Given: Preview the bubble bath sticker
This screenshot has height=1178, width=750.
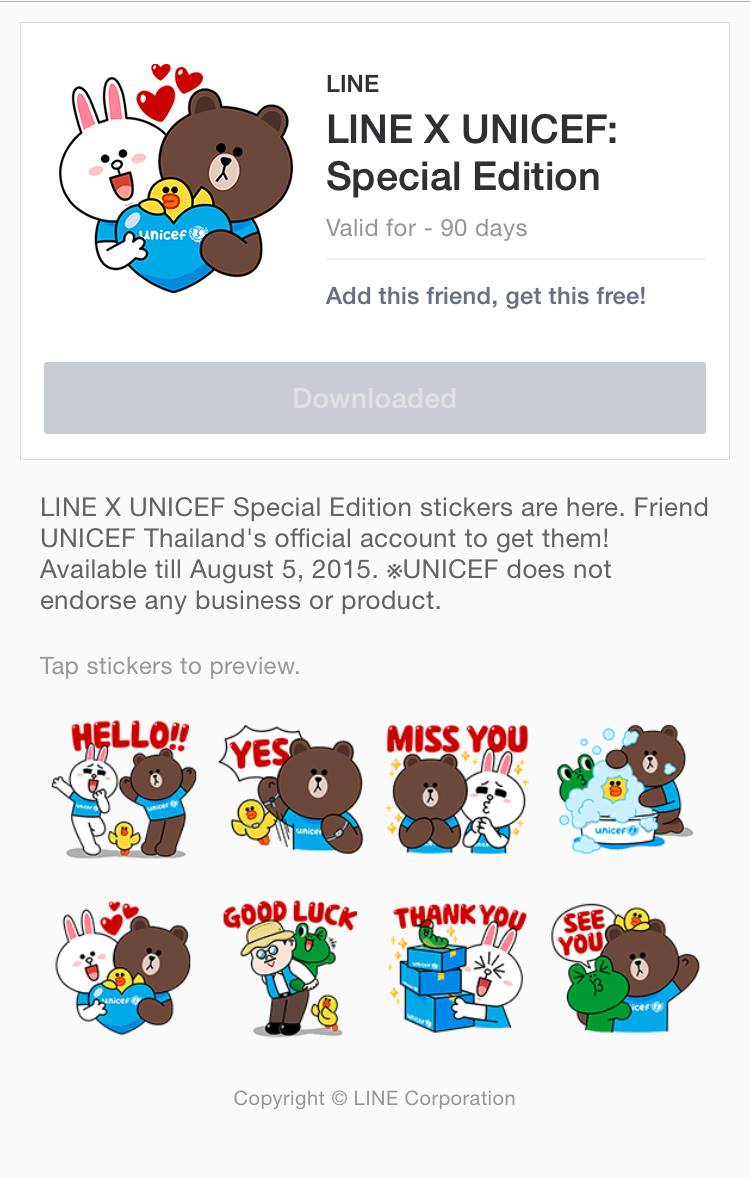Looking at the screenshot, I should pos(622,790).
